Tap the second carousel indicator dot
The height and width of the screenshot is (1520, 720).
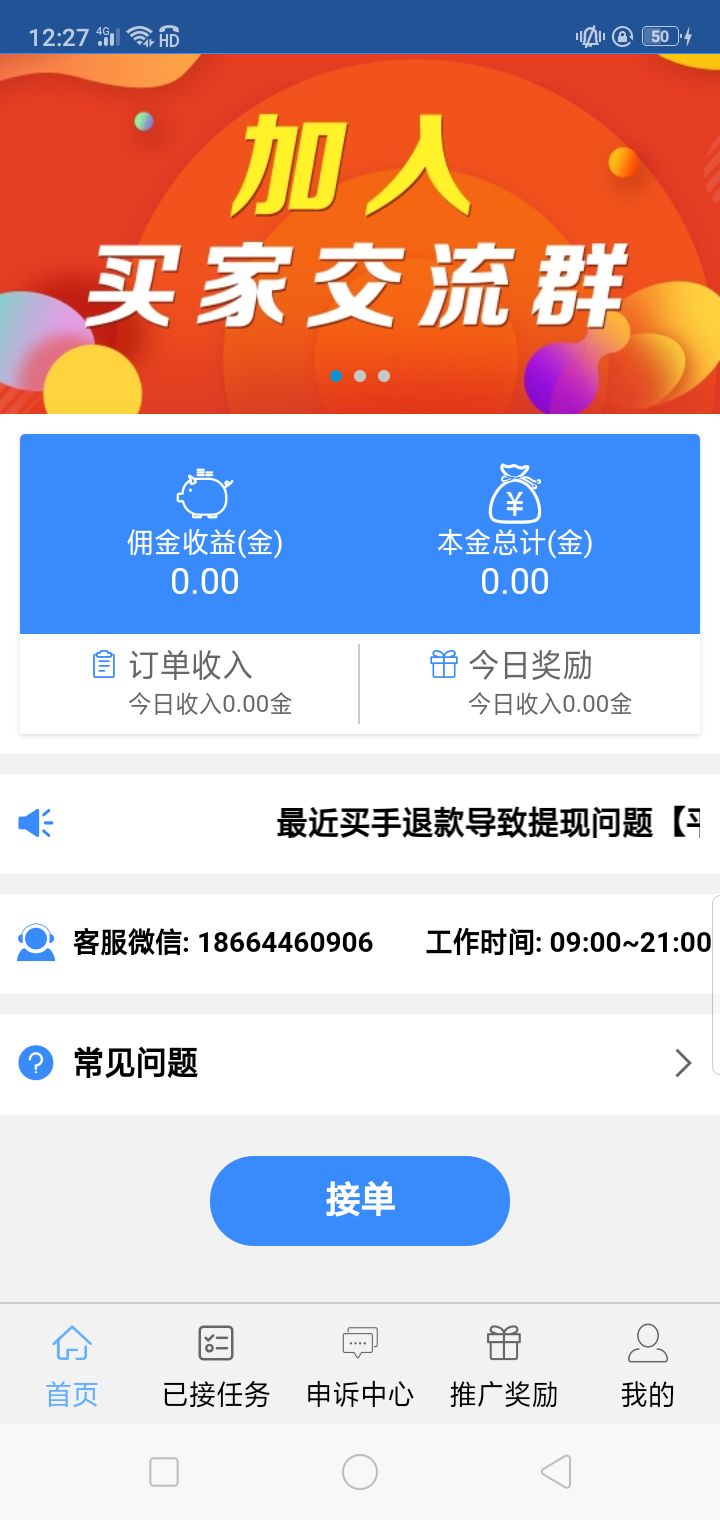[360, 376]
